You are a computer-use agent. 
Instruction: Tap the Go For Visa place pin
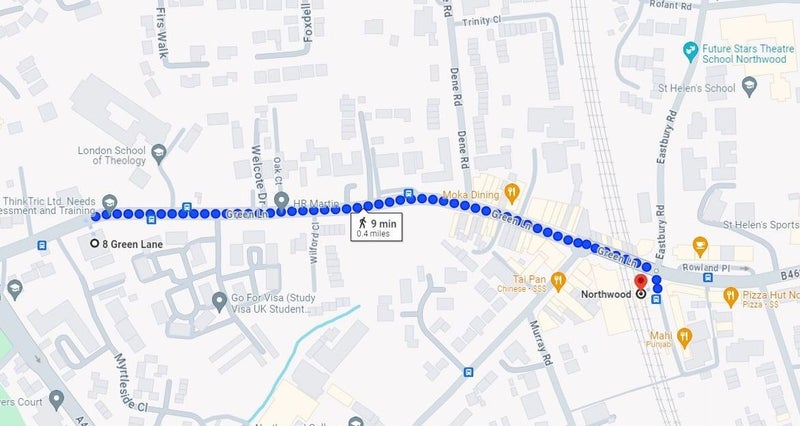(x=218, y=298)
